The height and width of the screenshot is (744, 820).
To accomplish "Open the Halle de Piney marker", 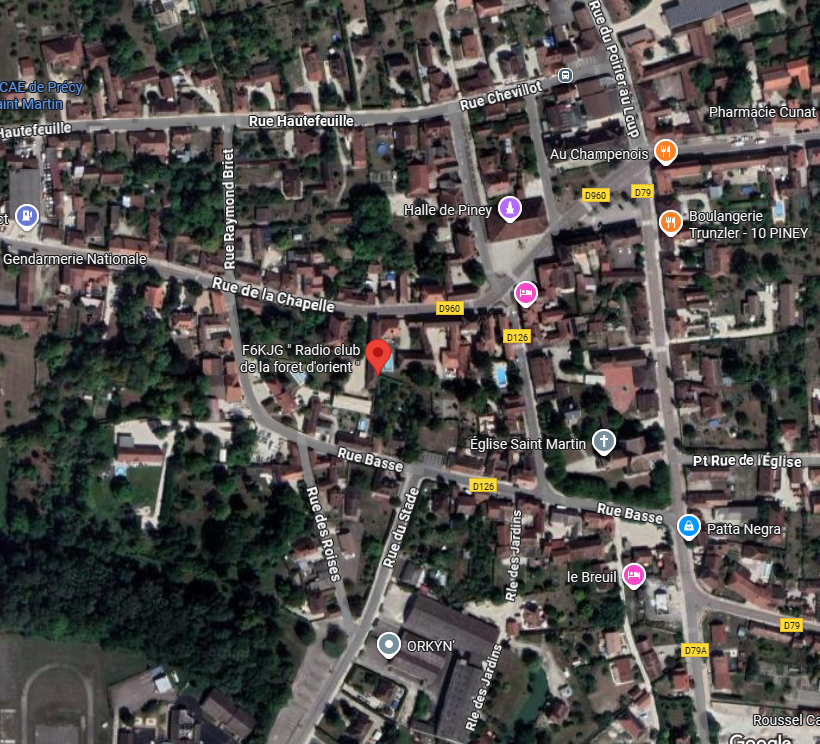I will (511, 209).
